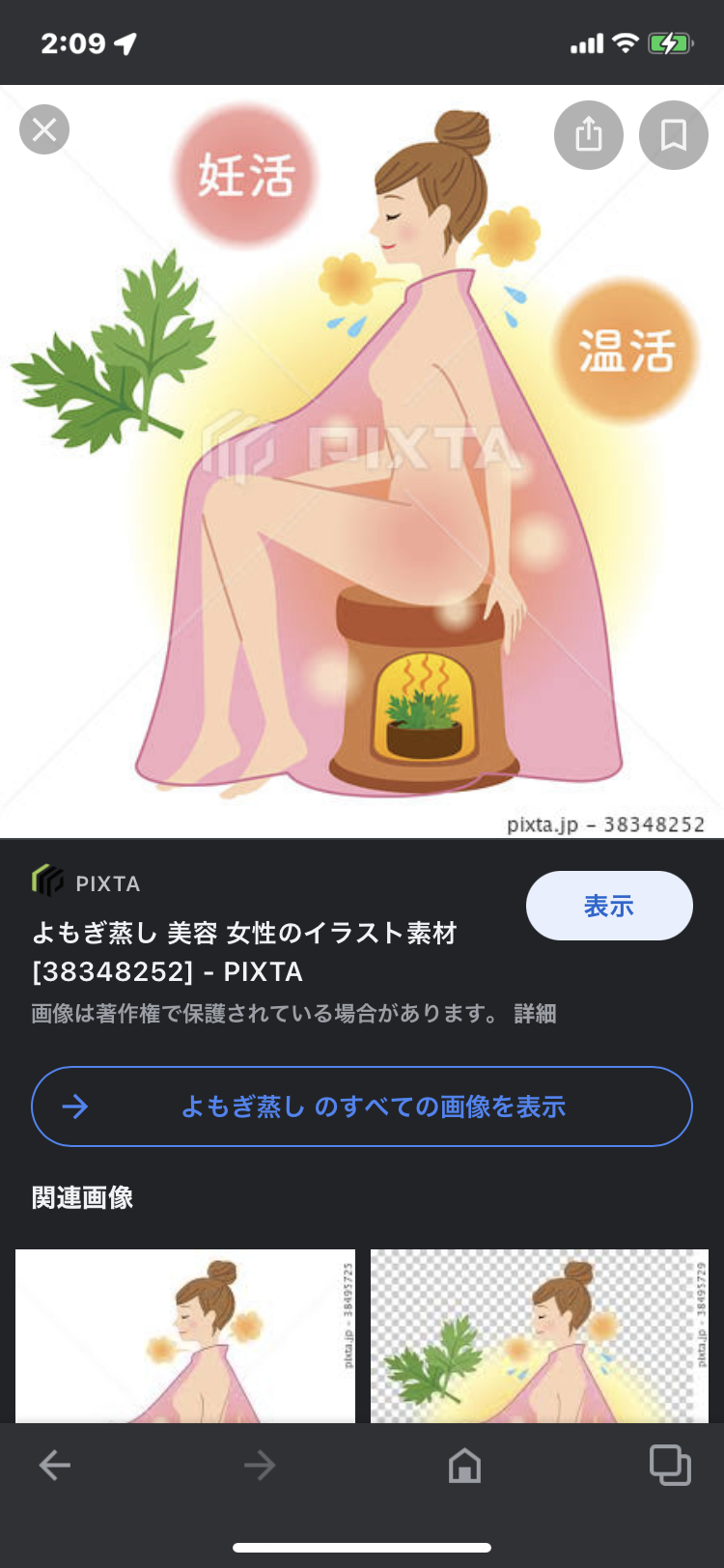Go to the browser home page
724x1568 pixels.
tap(464, 1466)
